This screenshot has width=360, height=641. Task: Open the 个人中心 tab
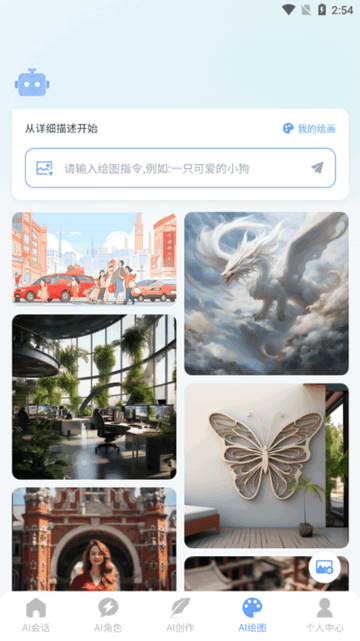point(324,615)
